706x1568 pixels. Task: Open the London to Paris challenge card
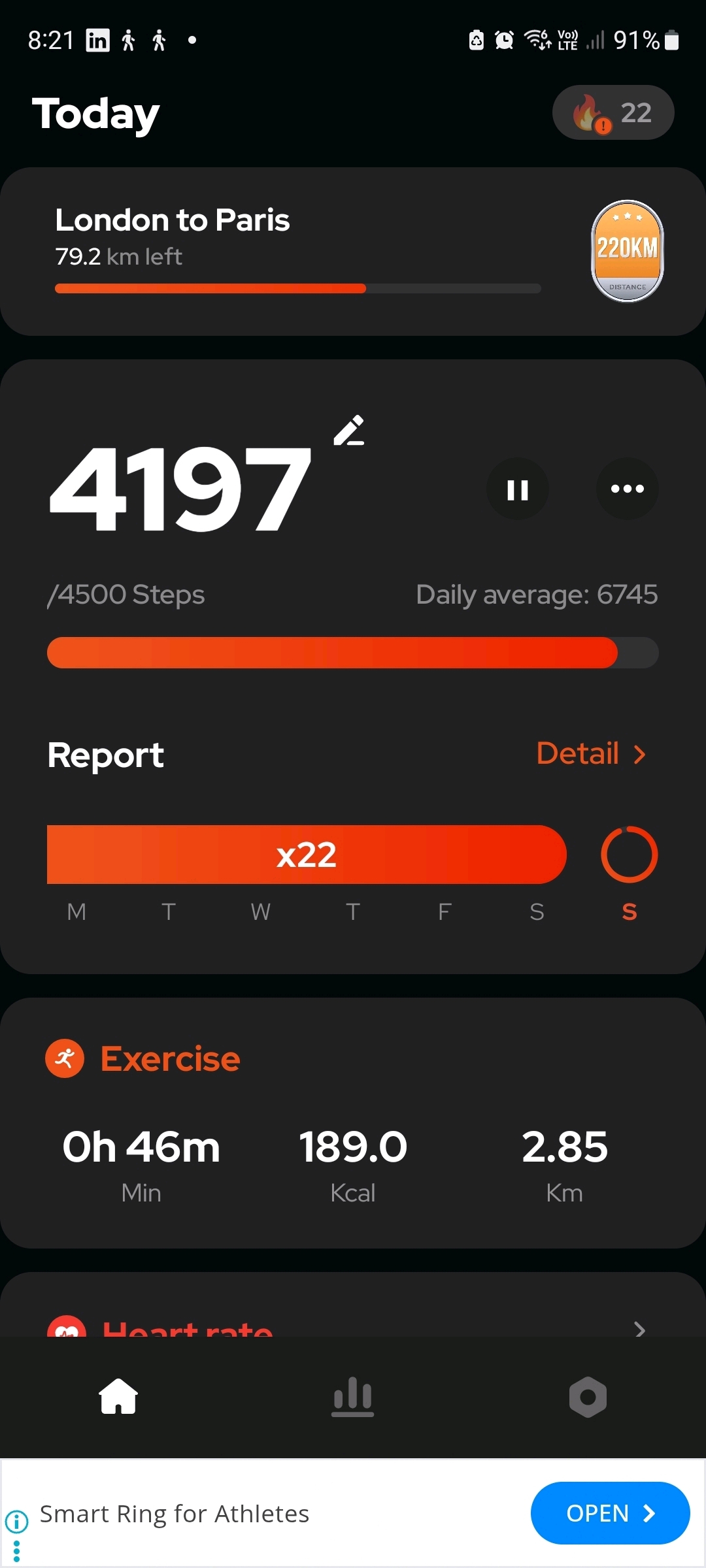tap(353, 252)
